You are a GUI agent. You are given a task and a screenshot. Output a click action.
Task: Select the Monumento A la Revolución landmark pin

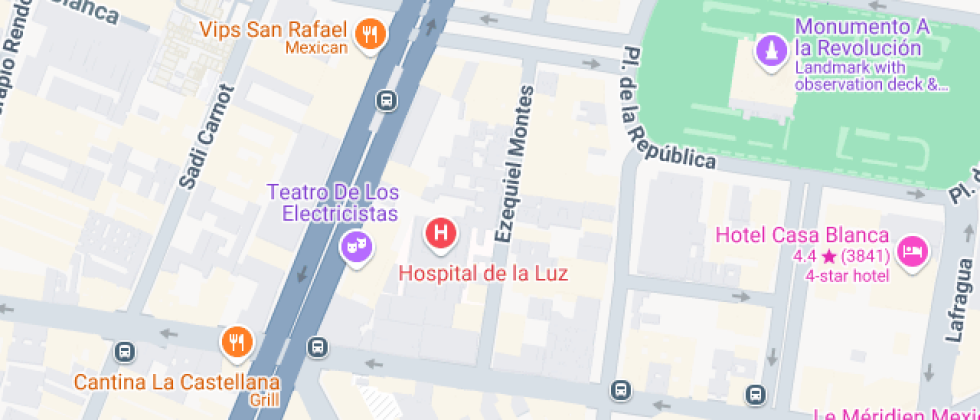tap(772, 50)
